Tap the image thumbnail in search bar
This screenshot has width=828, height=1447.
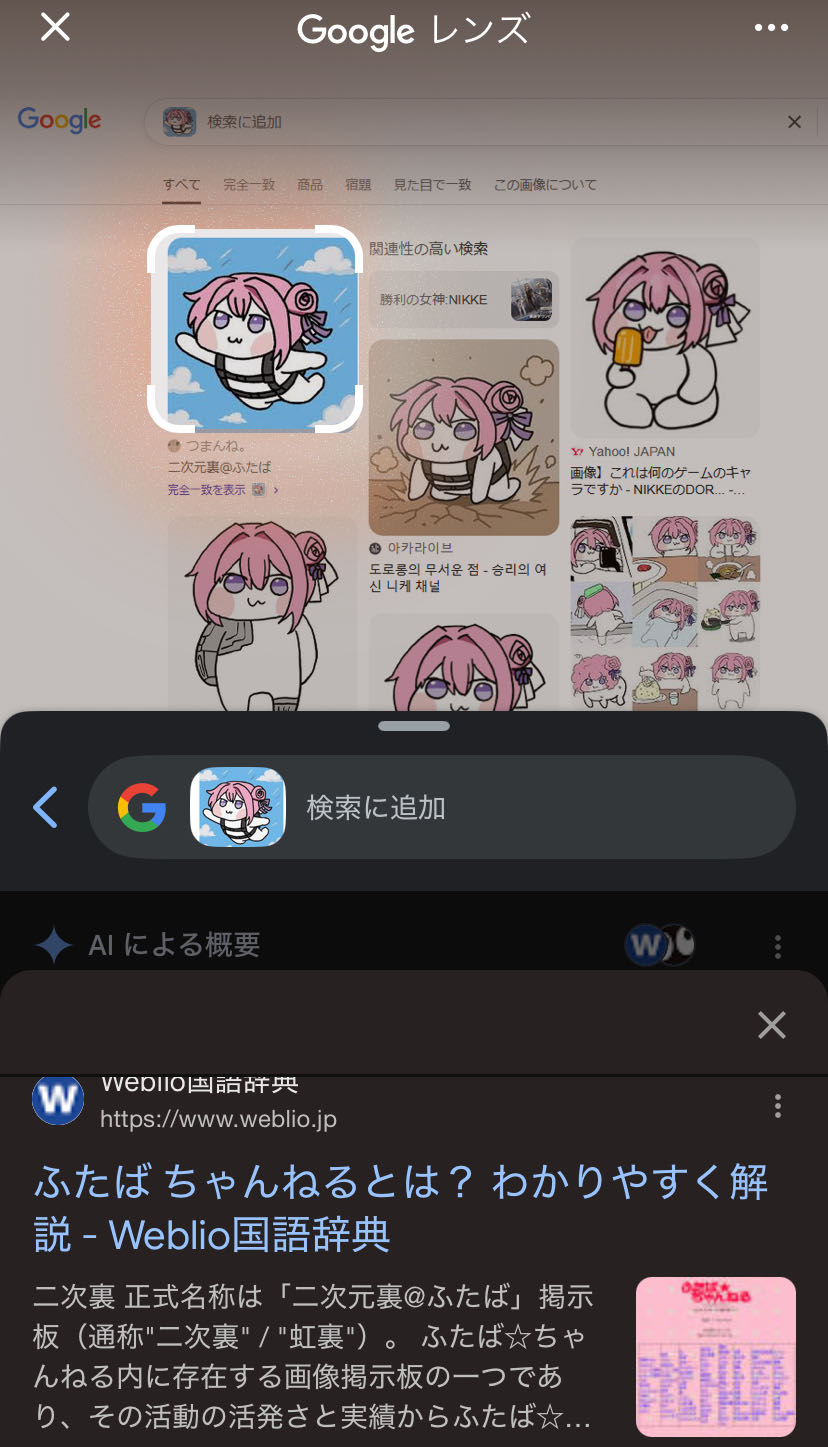click(237, 807)
